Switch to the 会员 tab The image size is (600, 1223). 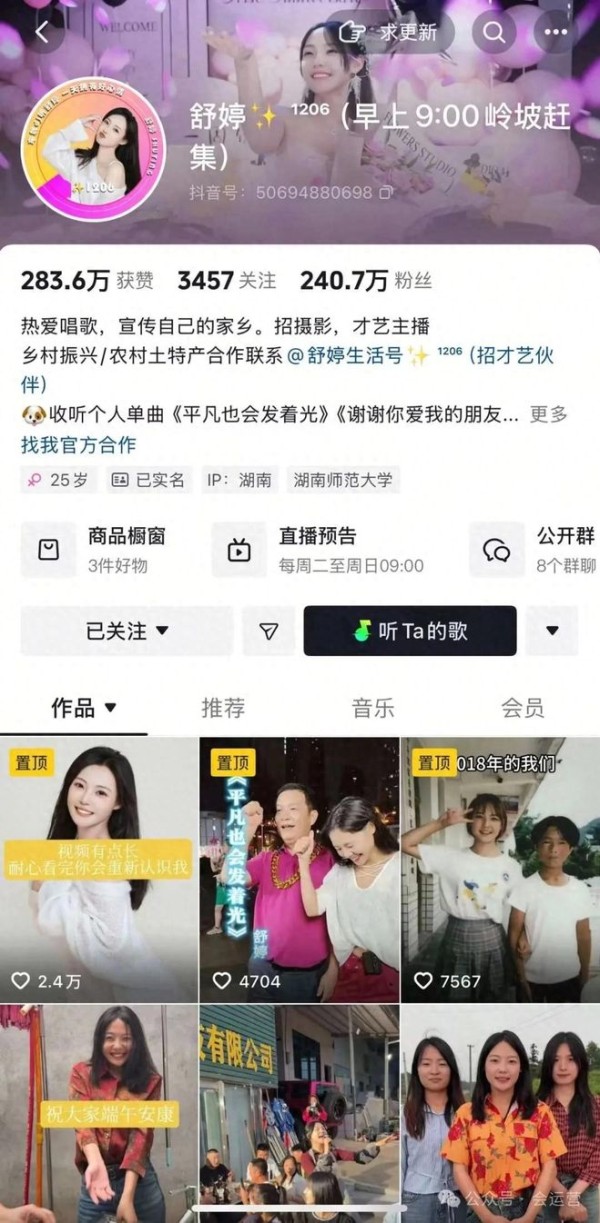[x=523, y=708]
